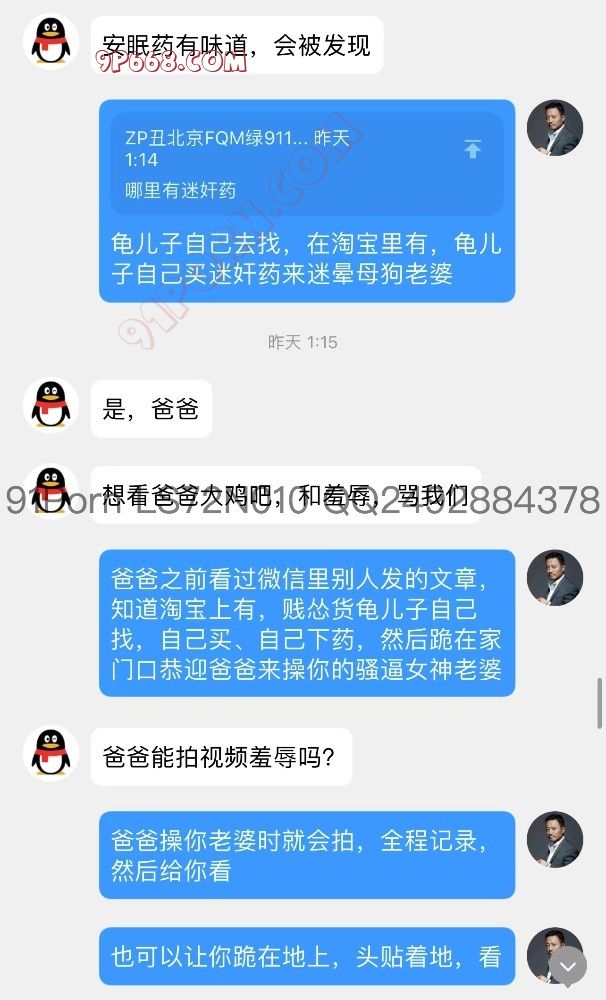Tap the down chevron to newest messages
Viewport: 606px width, 1000px height.
tap(569, 967)
